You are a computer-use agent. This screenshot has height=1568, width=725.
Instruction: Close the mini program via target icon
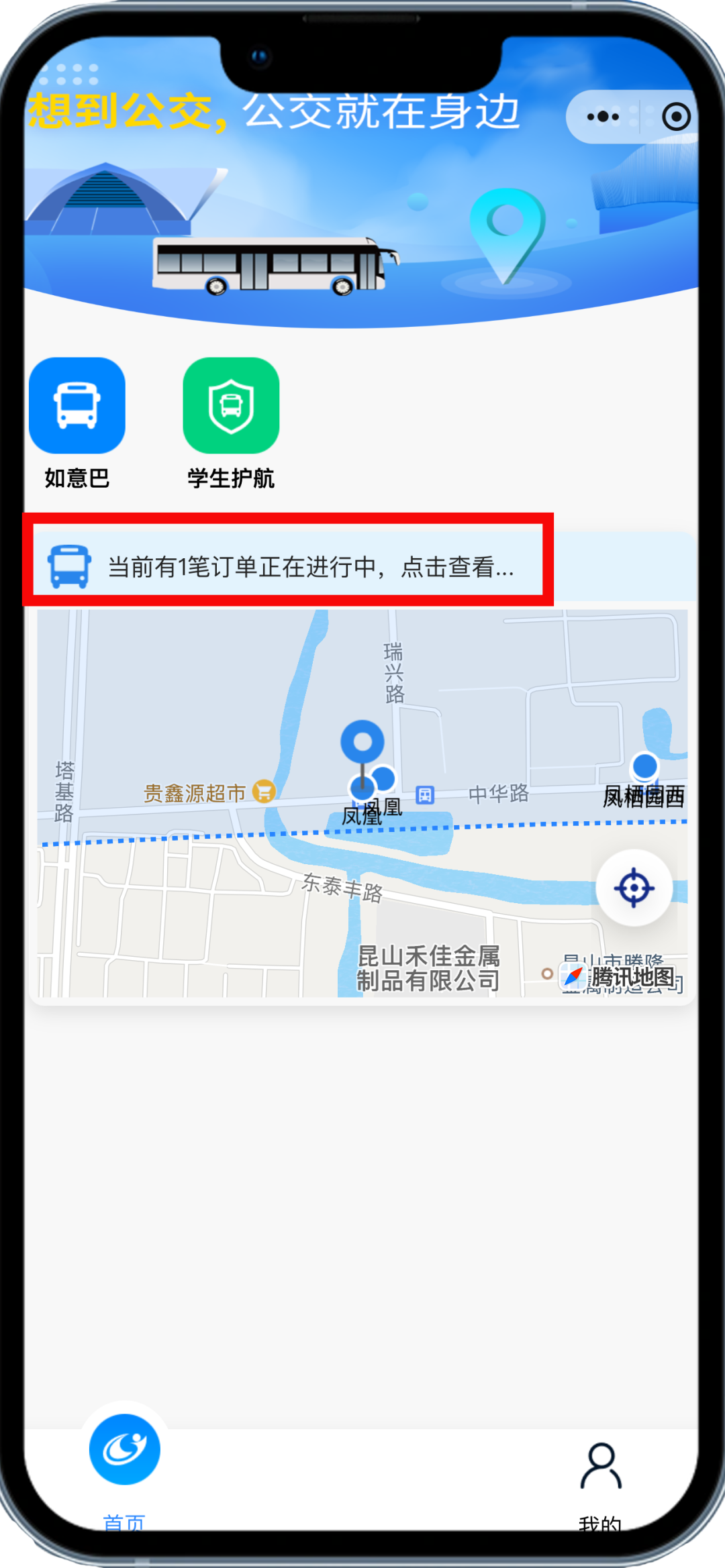(x=675, y=117)
